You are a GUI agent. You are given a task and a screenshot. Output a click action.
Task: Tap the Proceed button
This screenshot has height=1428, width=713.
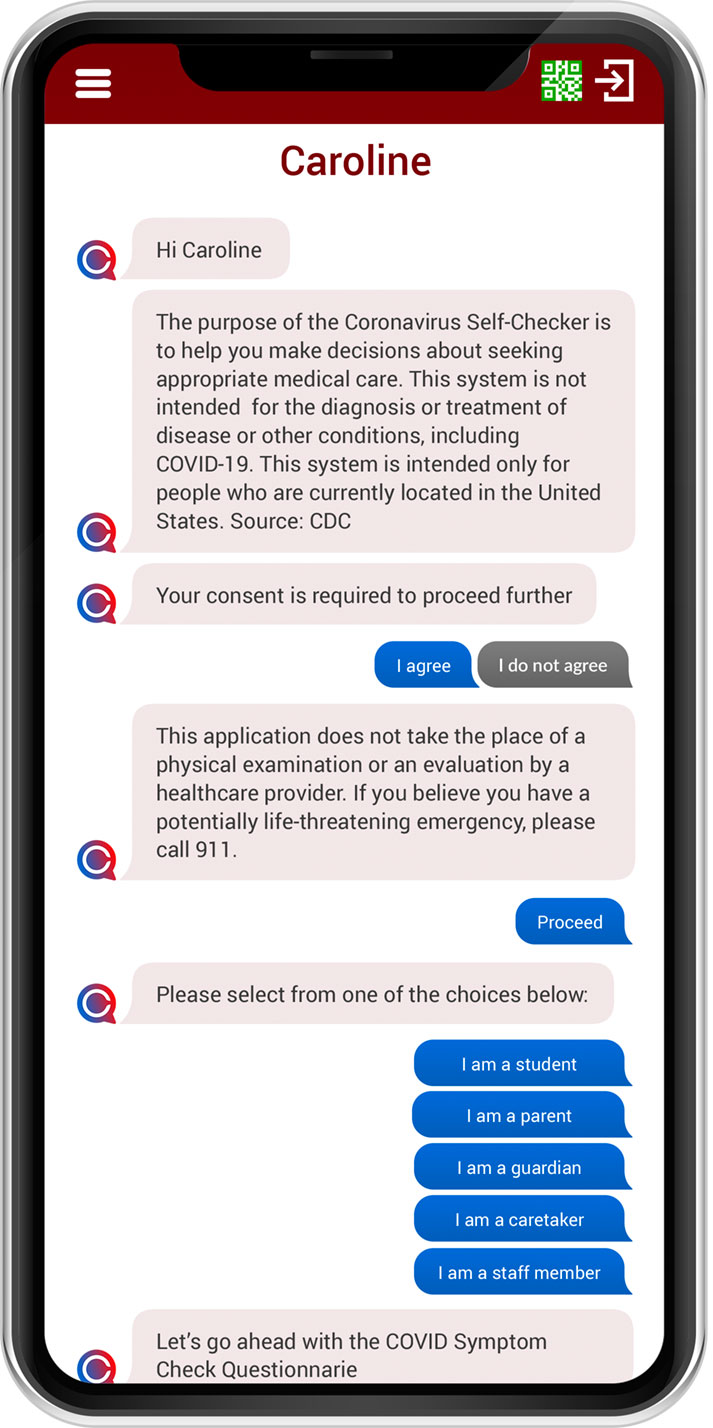click(x=571, y=921)
